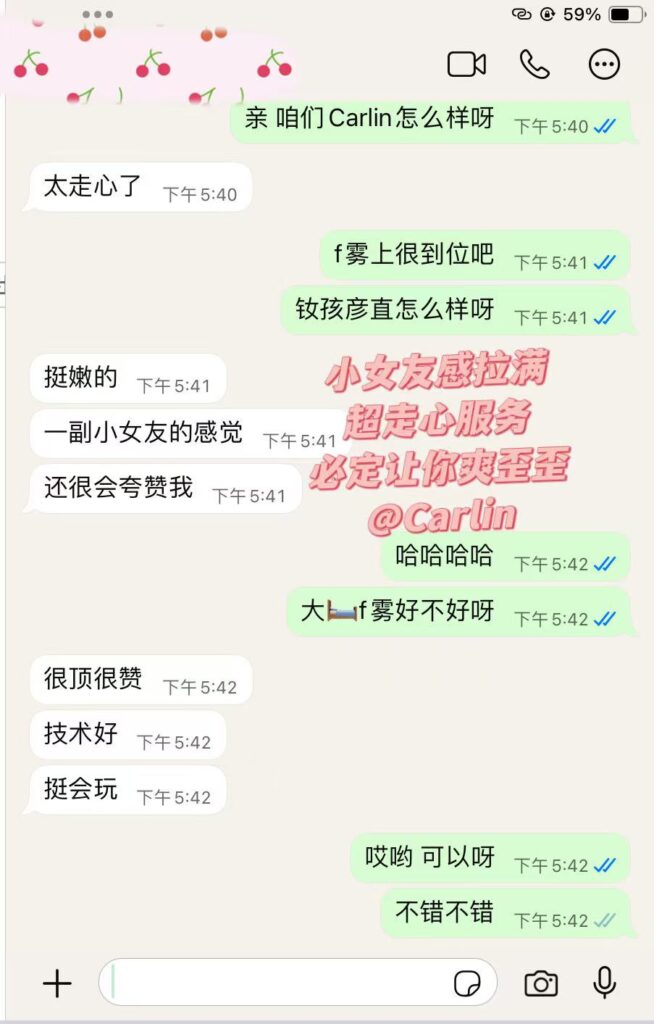Start a voice call
Image resolution: width=654 pixels, height=1024 pixels.
coord(535,65)
